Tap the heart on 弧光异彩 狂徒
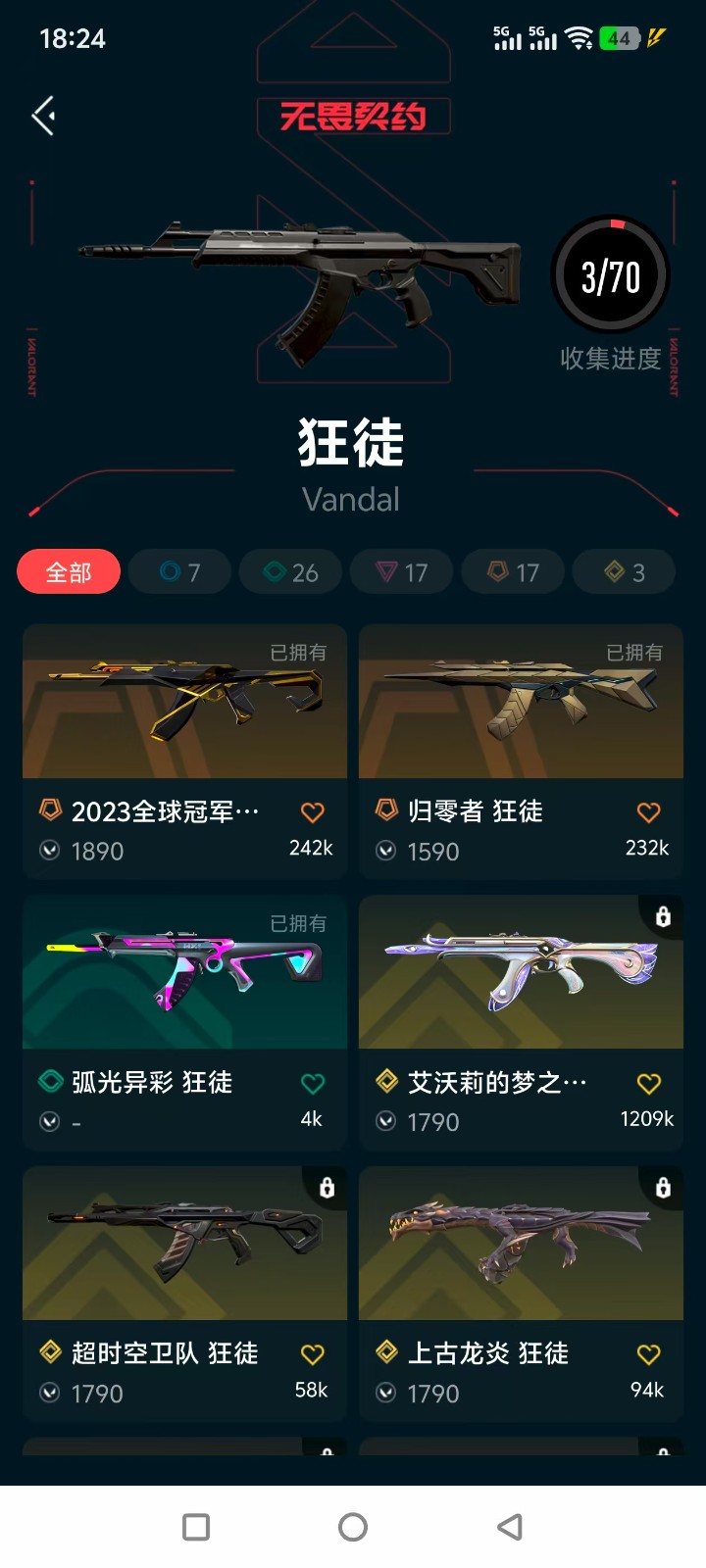 point(312,1083)
